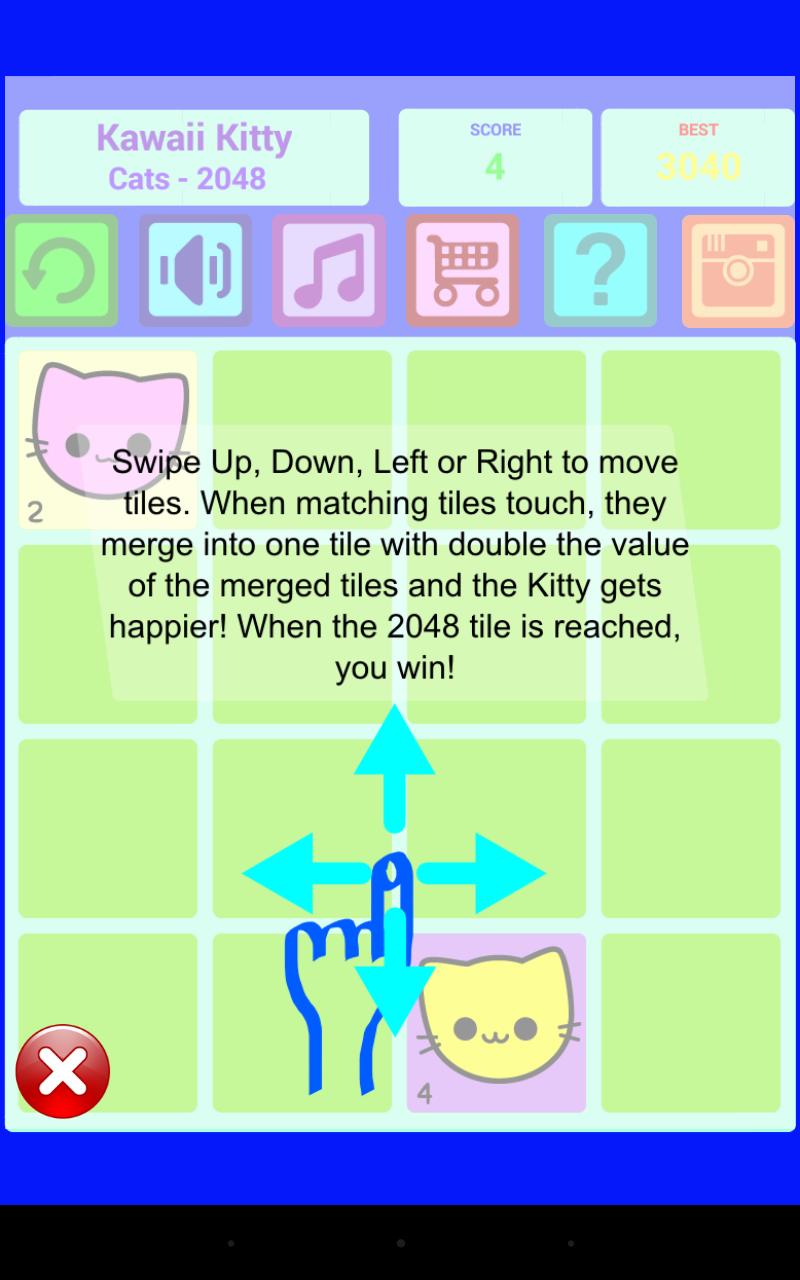Toggle background music note icon
The width and height of the screenshot is (800, 1280).
tap(329, 271)
